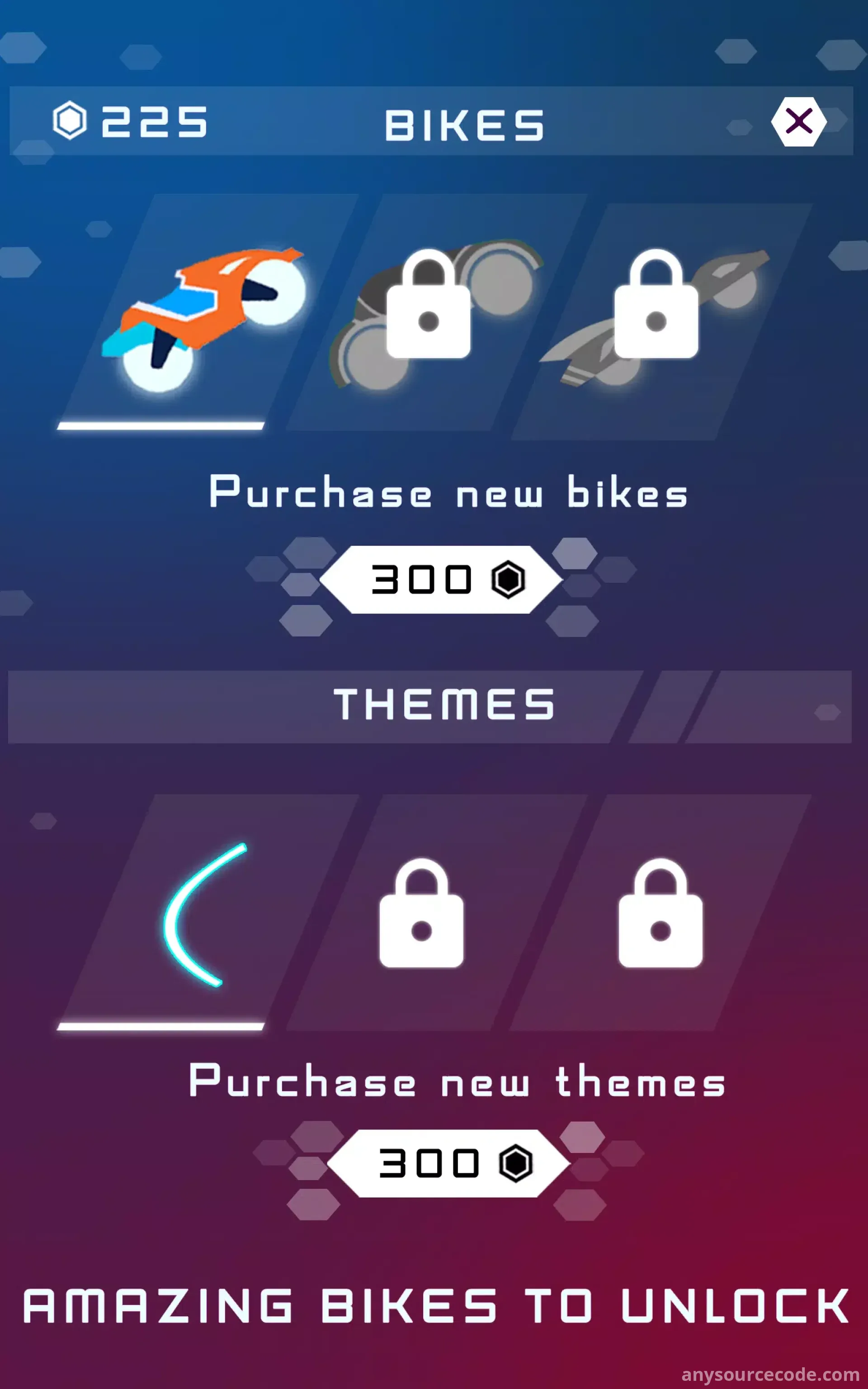Tap the middle locked theme tile
The image size is (868, 1389).
pyautogui.click(x=436, y=912)
